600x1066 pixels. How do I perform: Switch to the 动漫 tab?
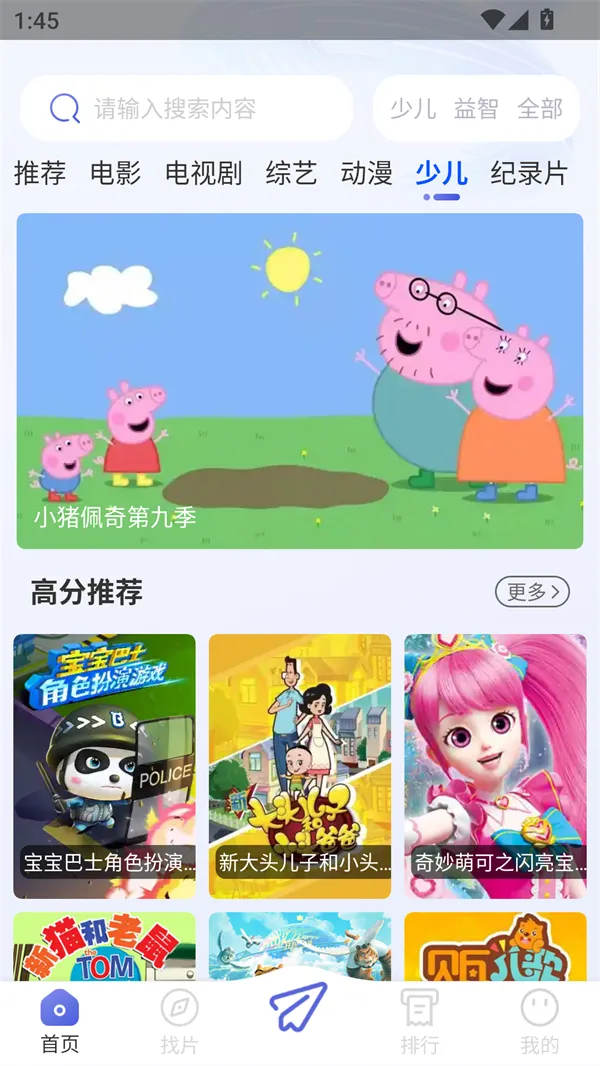pyautogui.click(x=366, y=173)
